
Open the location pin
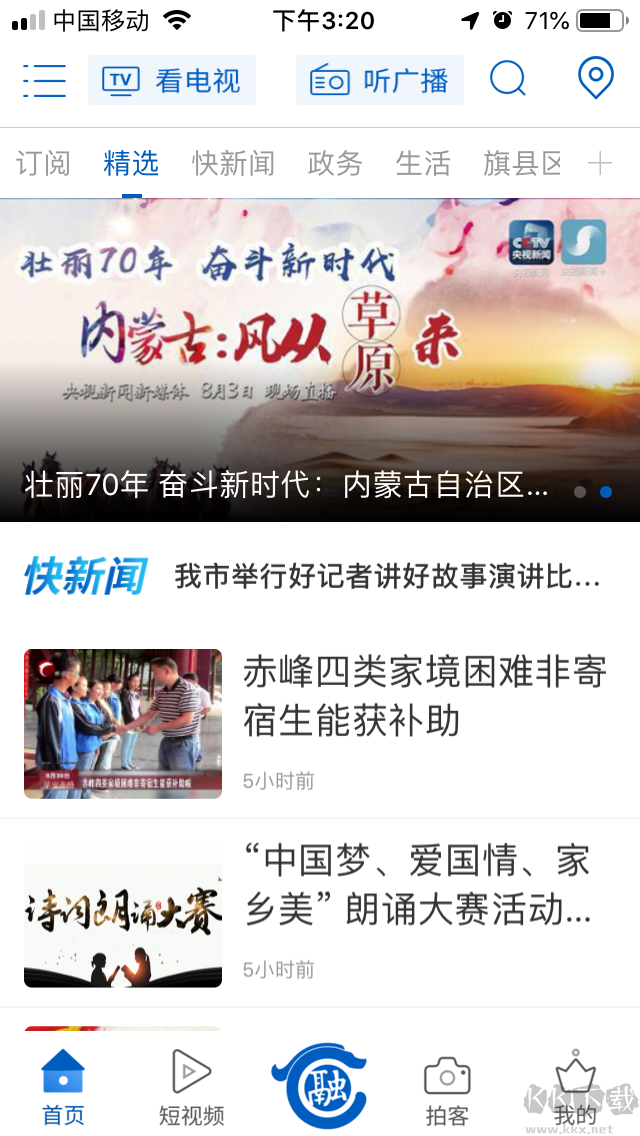(x=596, y=78)
